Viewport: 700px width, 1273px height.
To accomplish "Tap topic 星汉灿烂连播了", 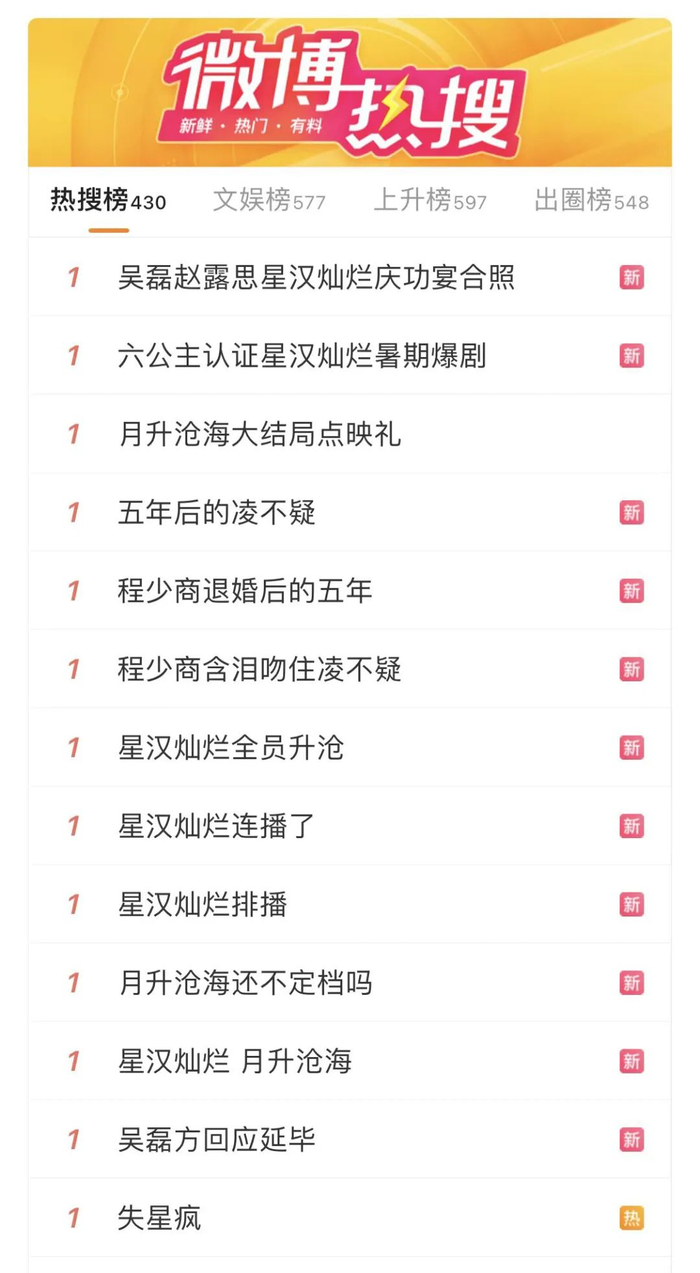I will click(x=217, y=826).
